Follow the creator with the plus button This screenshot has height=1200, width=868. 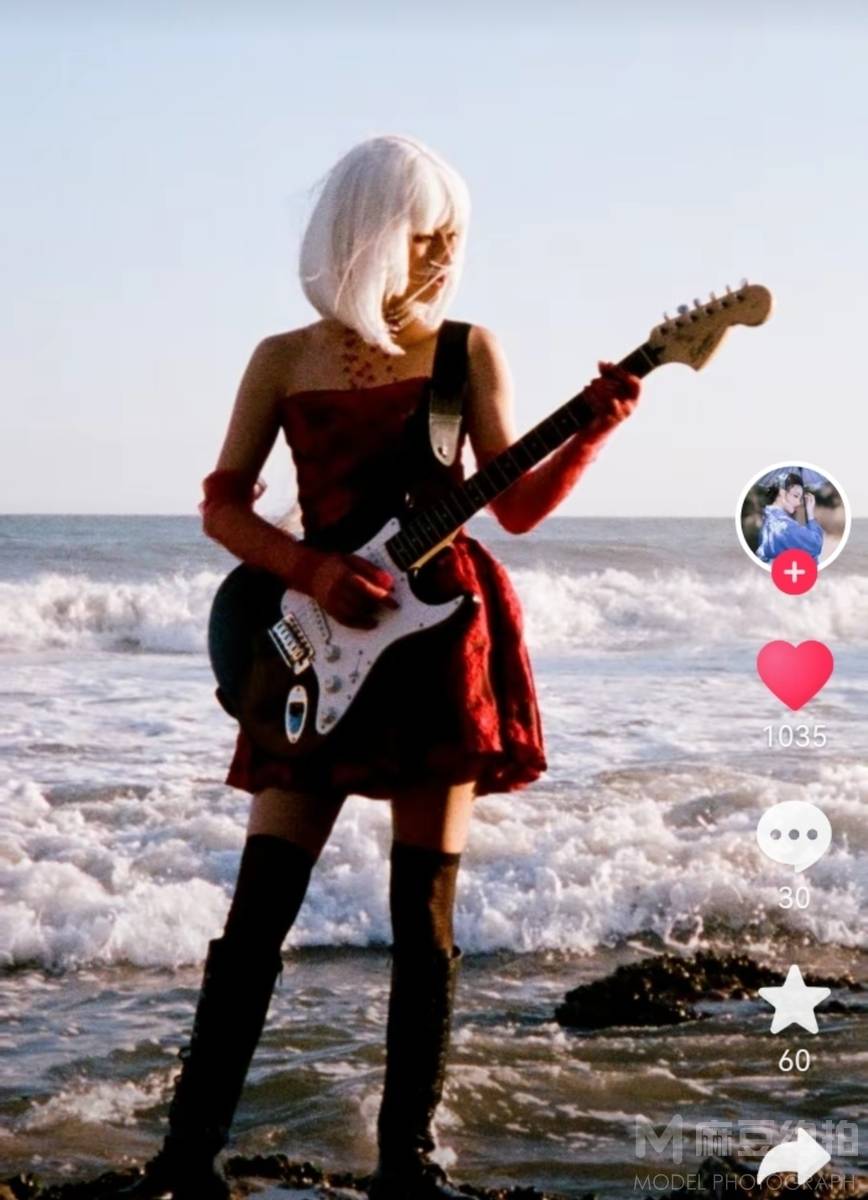793,572
